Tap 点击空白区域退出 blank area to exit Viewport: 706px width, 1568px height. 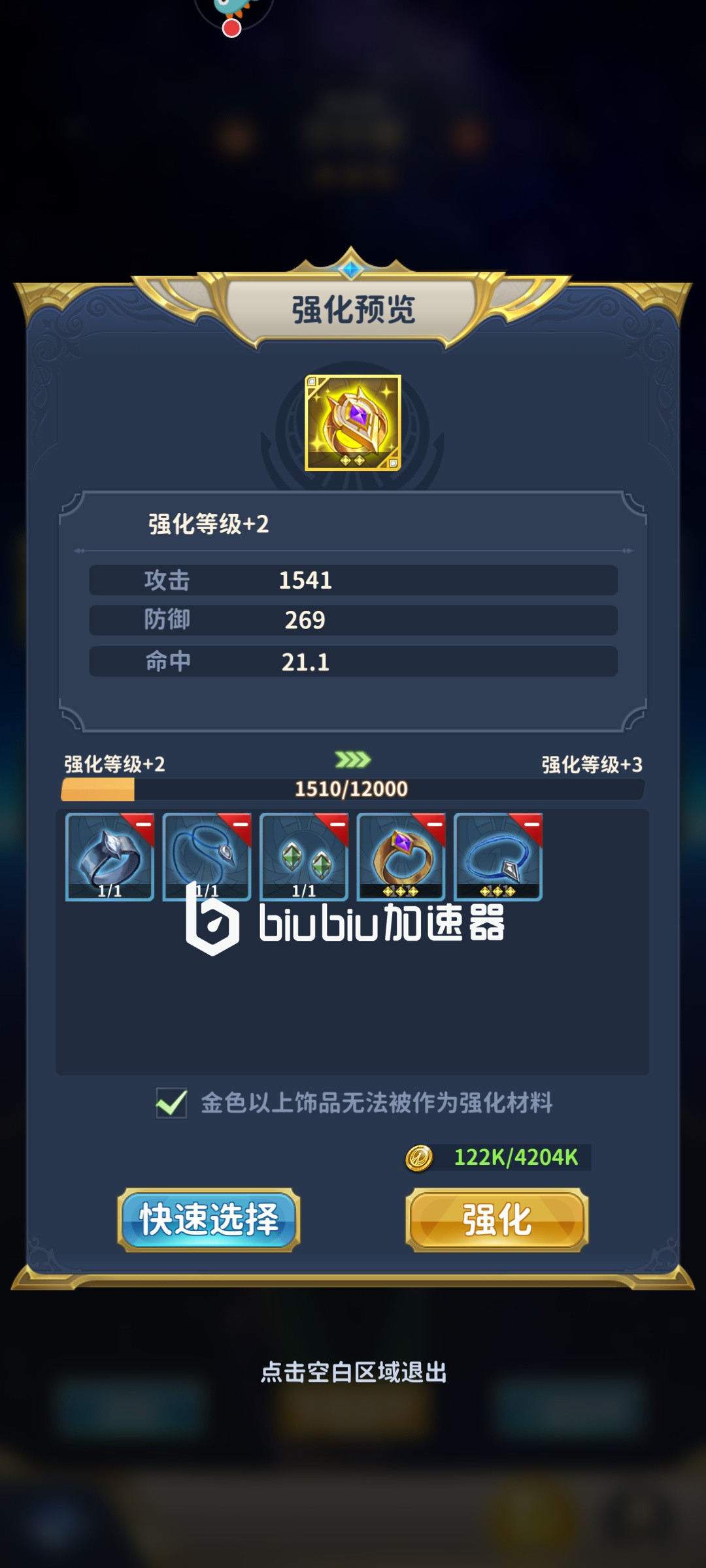point(353,1372)
